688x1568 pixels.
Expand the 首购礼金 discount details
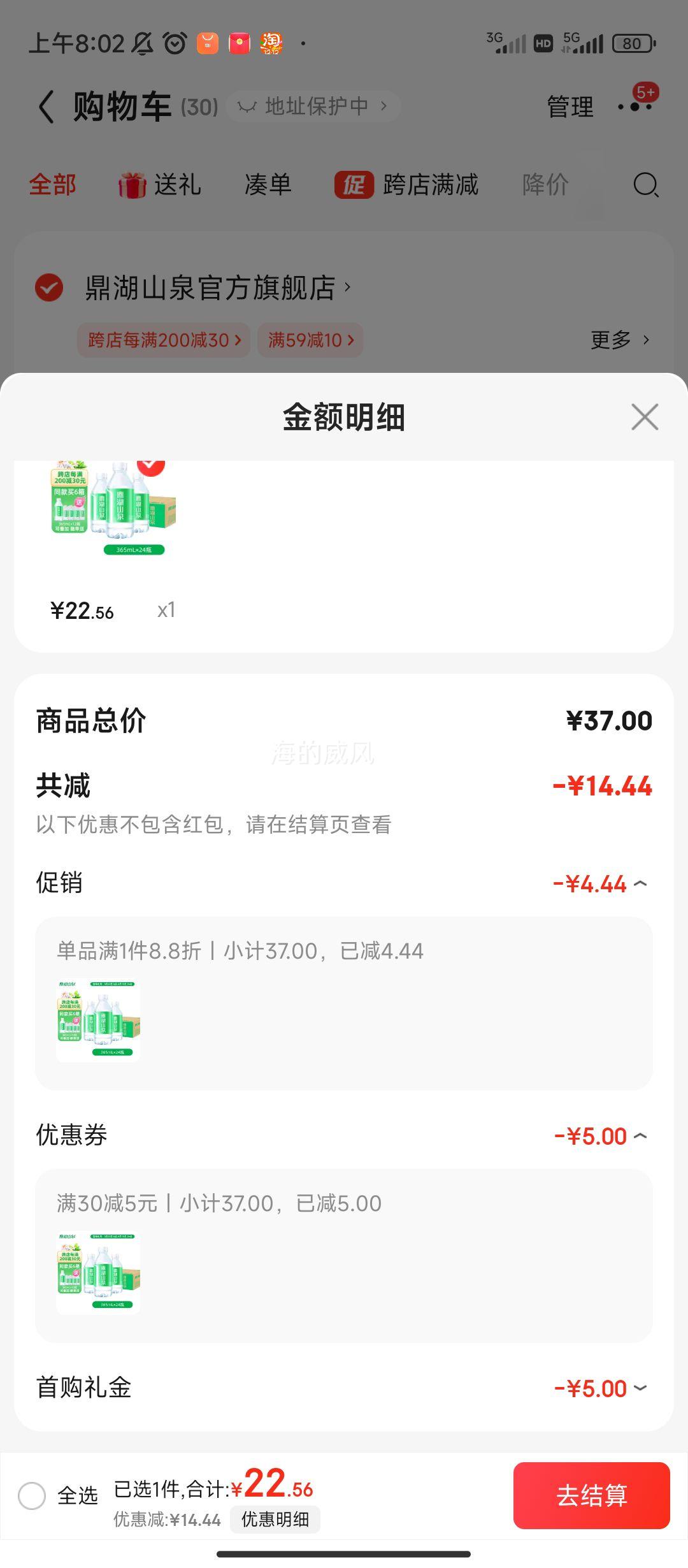(x=641, y=1388)
